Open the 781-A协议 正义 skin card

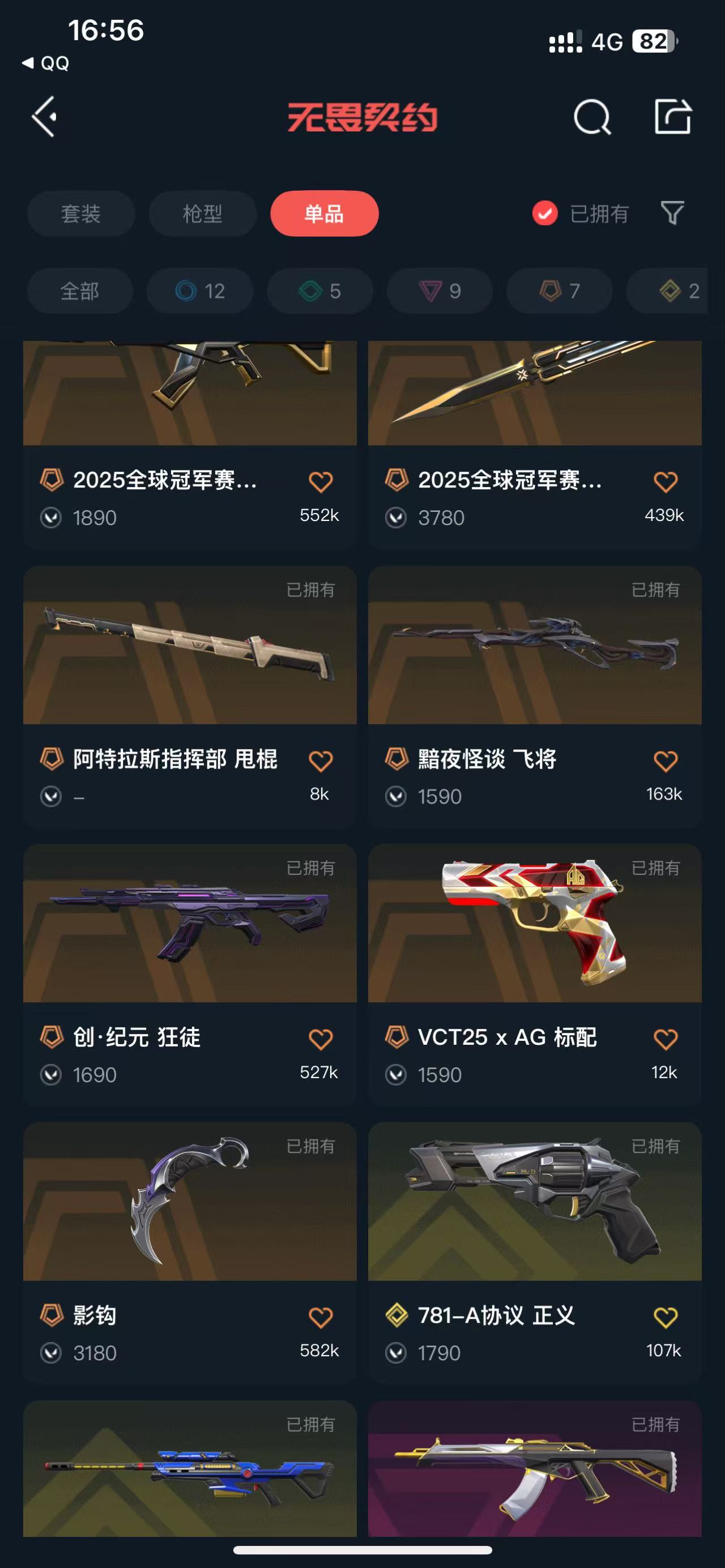535,1224
